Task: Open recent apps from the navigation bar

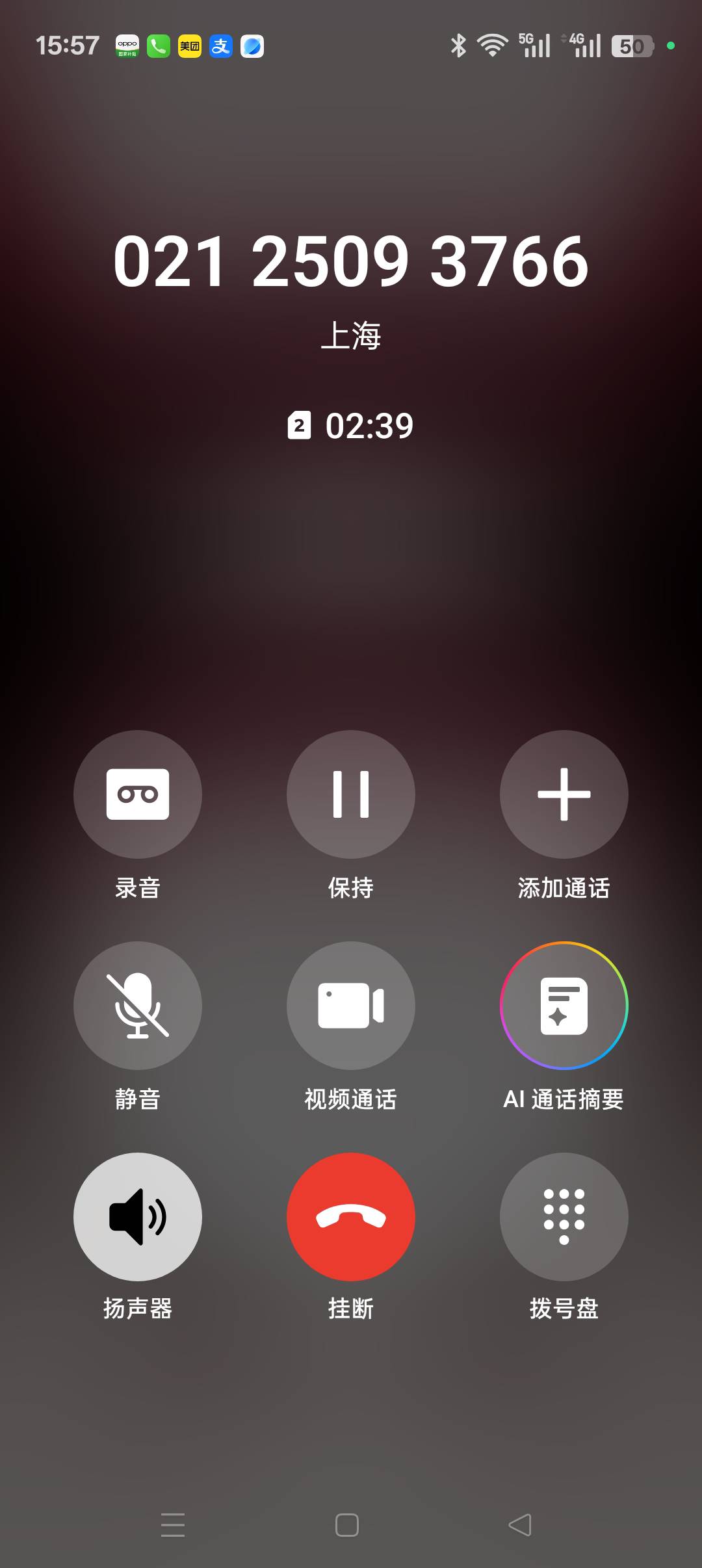Action: [173, 1525]
